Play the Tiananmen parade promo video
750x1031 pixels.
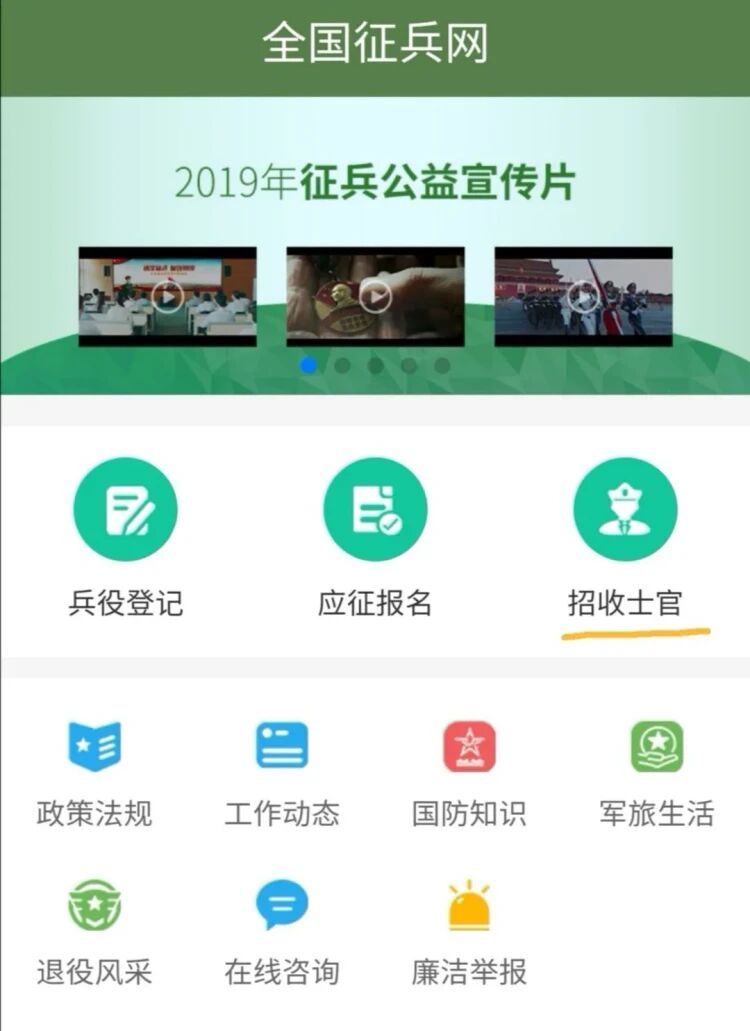[x=583, y=296]
